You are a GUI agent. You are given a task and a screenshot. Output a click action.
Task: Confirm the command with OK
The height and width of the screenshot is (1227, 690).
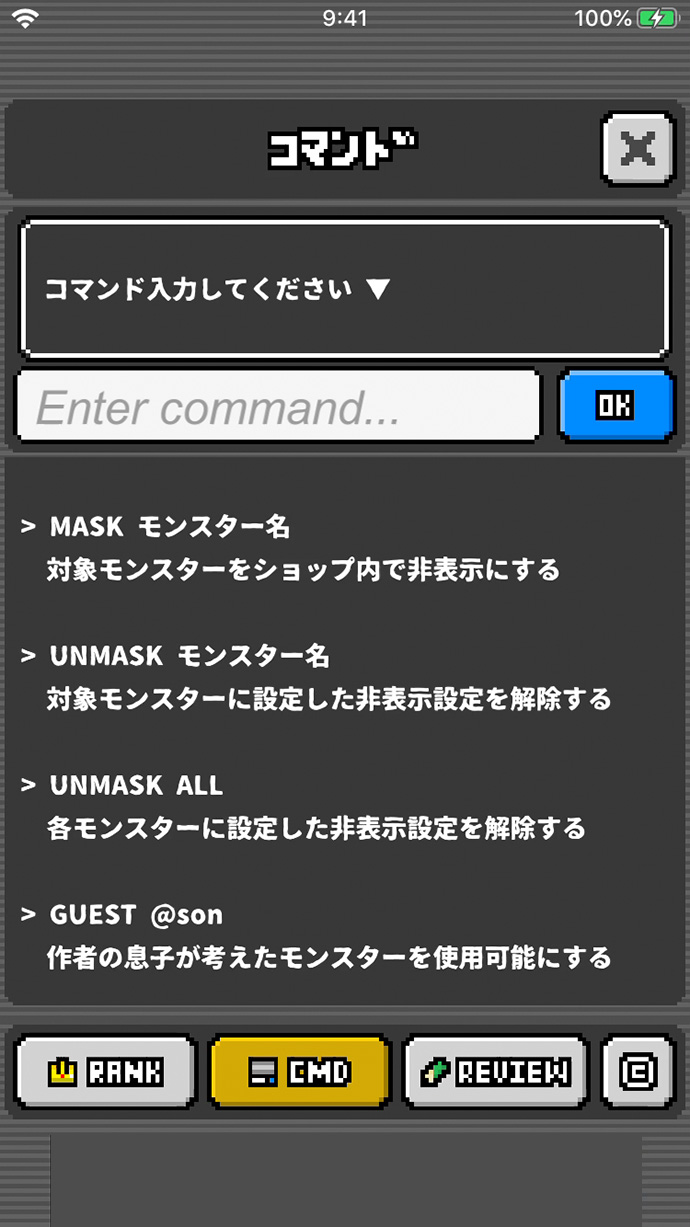(614, 405)
